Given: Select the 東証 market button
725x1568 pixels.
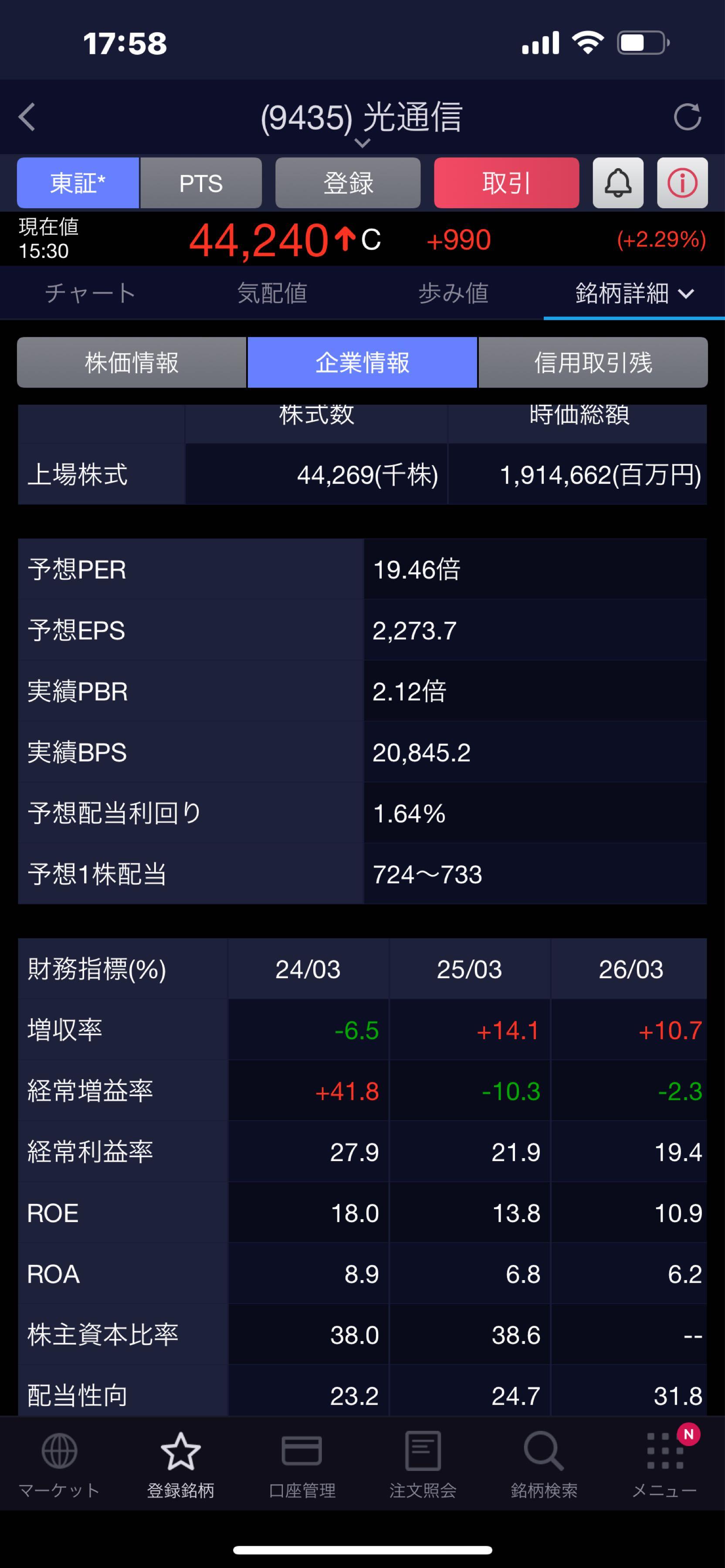Looking at the screenshot, I should 78,182.
